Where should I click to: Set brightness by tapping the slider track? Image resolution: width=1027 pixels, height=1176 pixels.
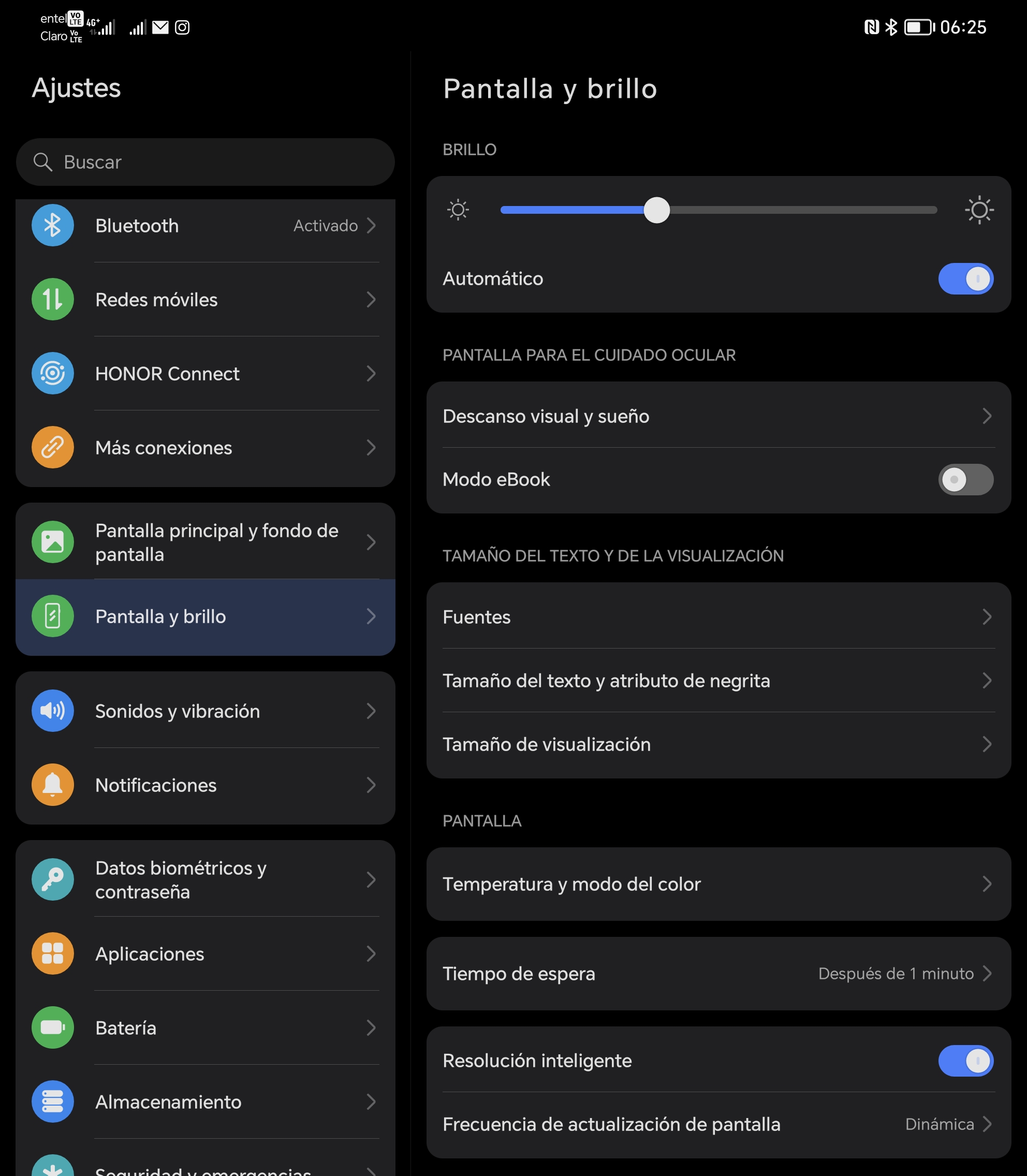802,210
